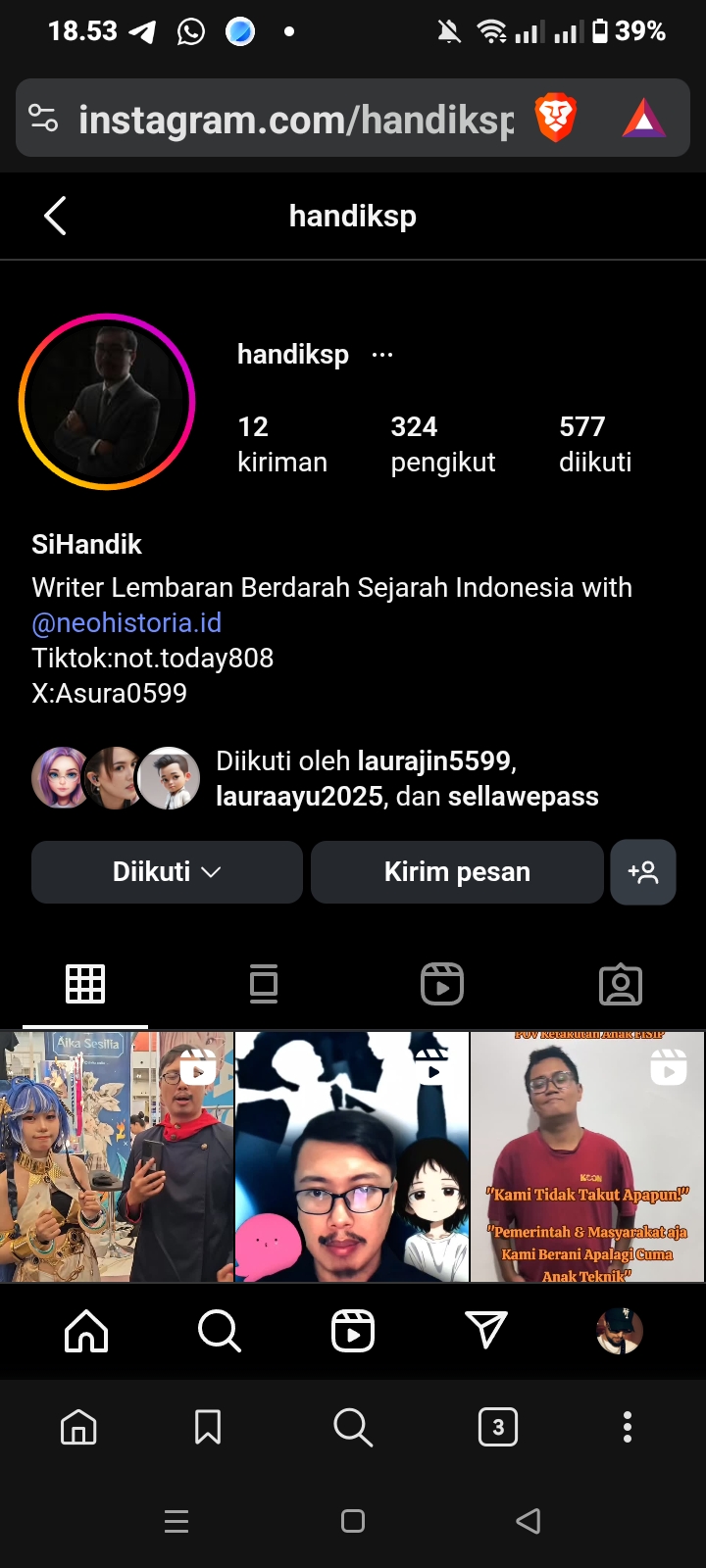The height and width of the screenshot is (1568, 706).
Task: Open the @neohistoria.id mention link
Action: 126,623
